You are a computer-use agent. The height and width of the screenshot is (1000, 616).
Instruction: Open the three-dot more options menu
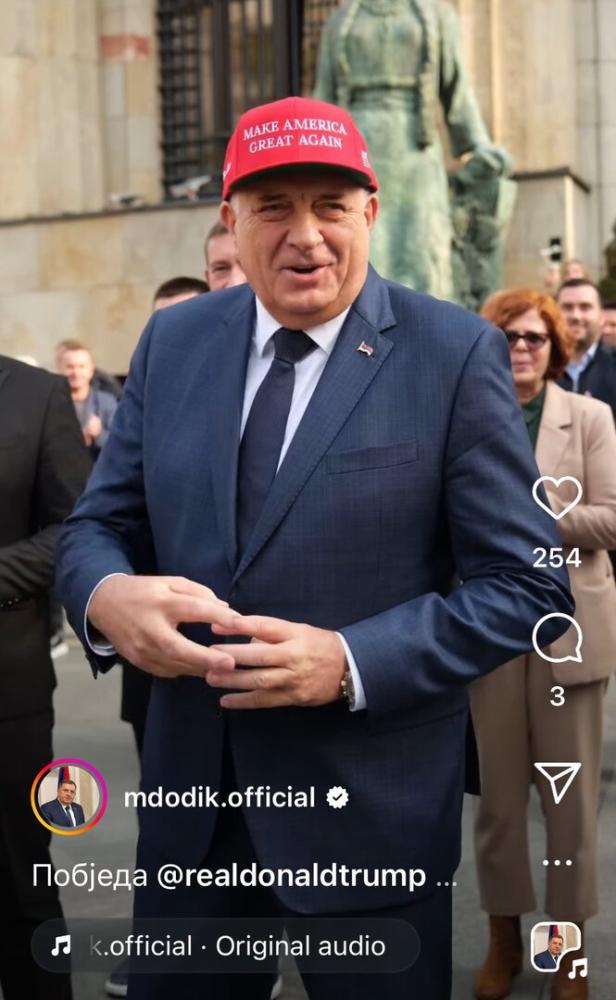(x=557, y=863)
